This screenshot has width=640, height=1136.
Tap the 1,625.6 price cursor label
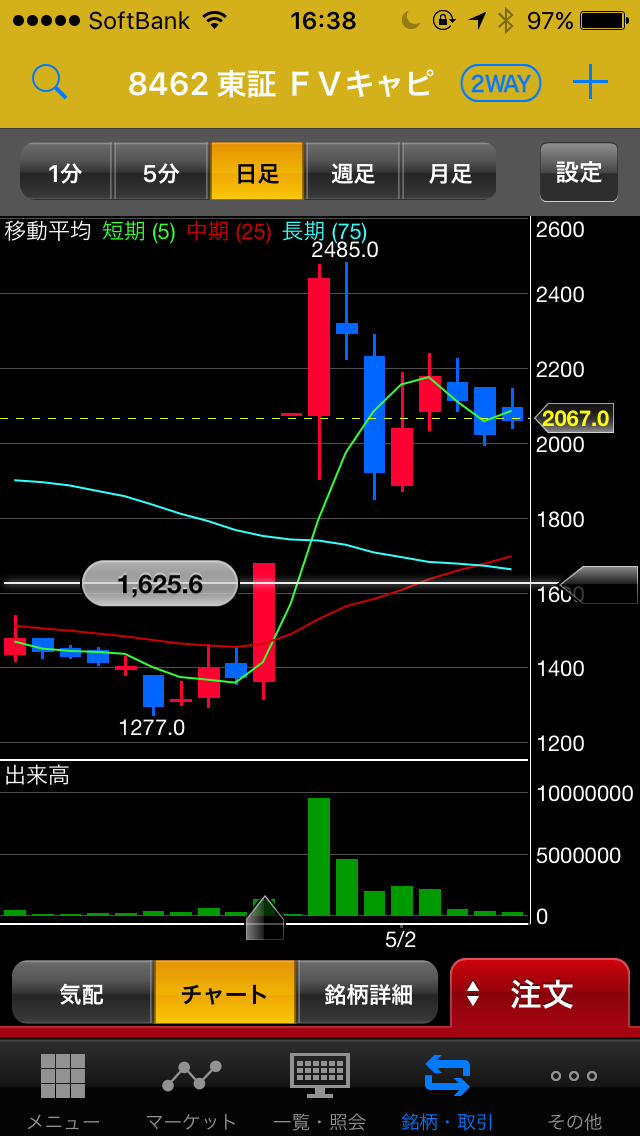(x=160, y=584)
